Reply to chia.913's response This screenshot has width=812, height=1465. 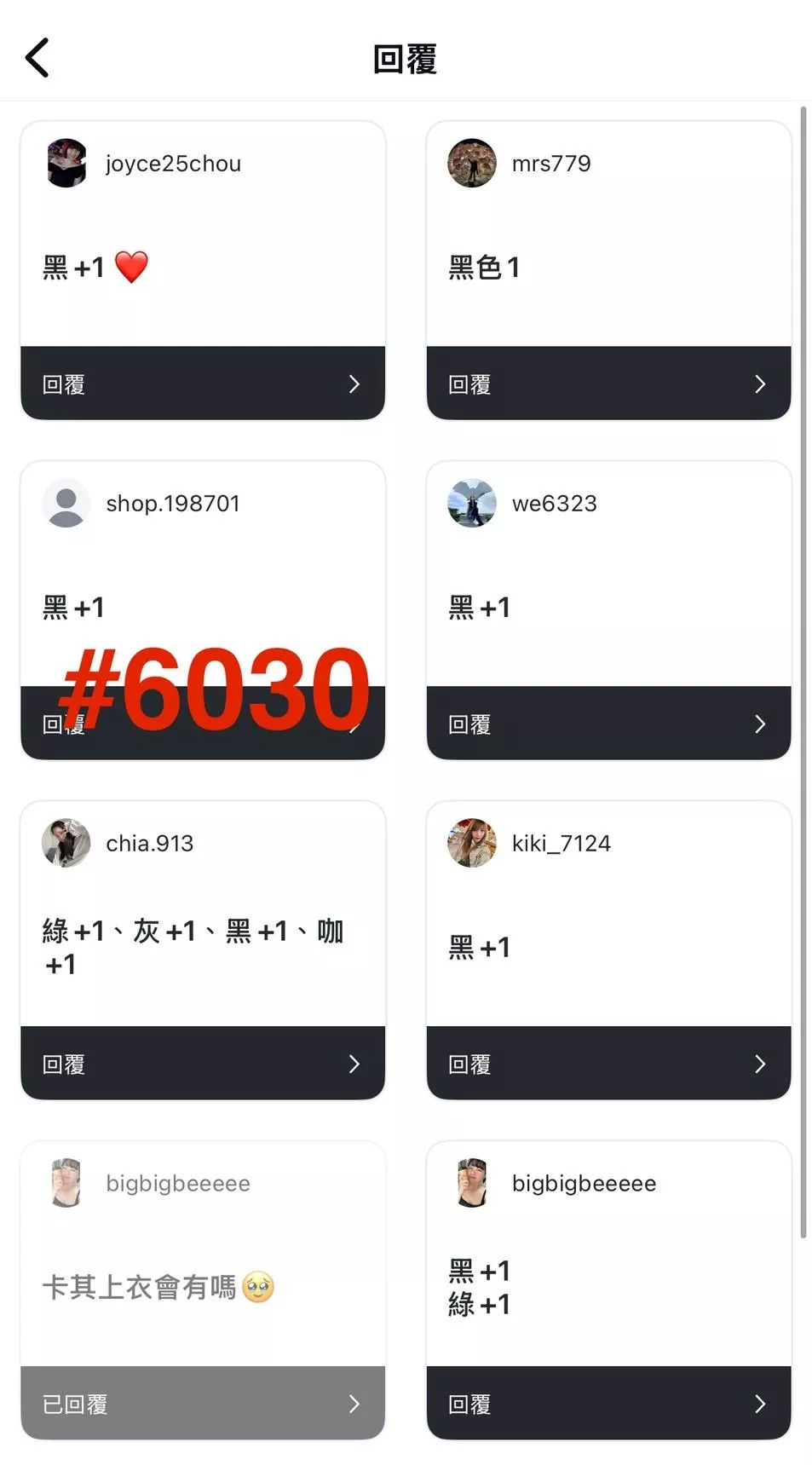tap(203, 1063)
